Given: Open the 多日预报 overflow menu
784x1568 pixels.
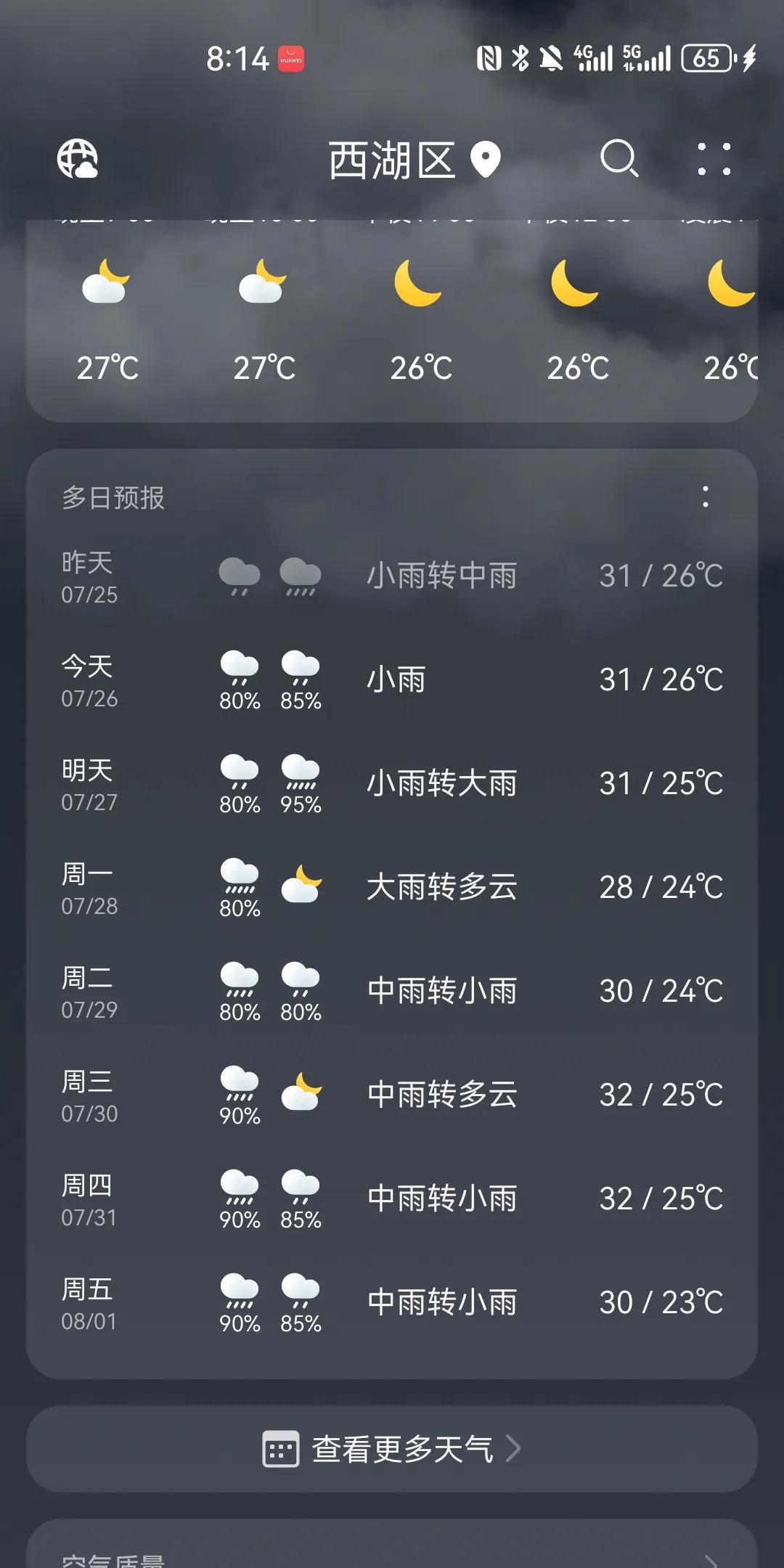Looking at the screenshot, I should 705,497.
